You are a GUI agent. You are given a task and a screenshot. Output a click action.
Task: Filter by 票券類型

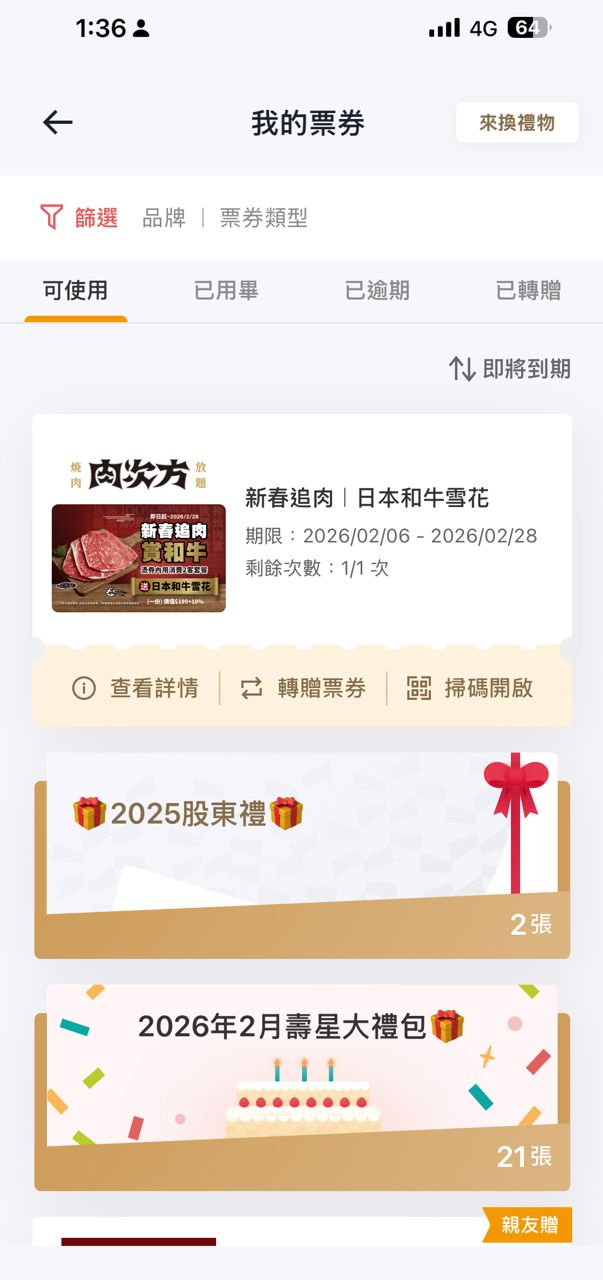point(264,218)
